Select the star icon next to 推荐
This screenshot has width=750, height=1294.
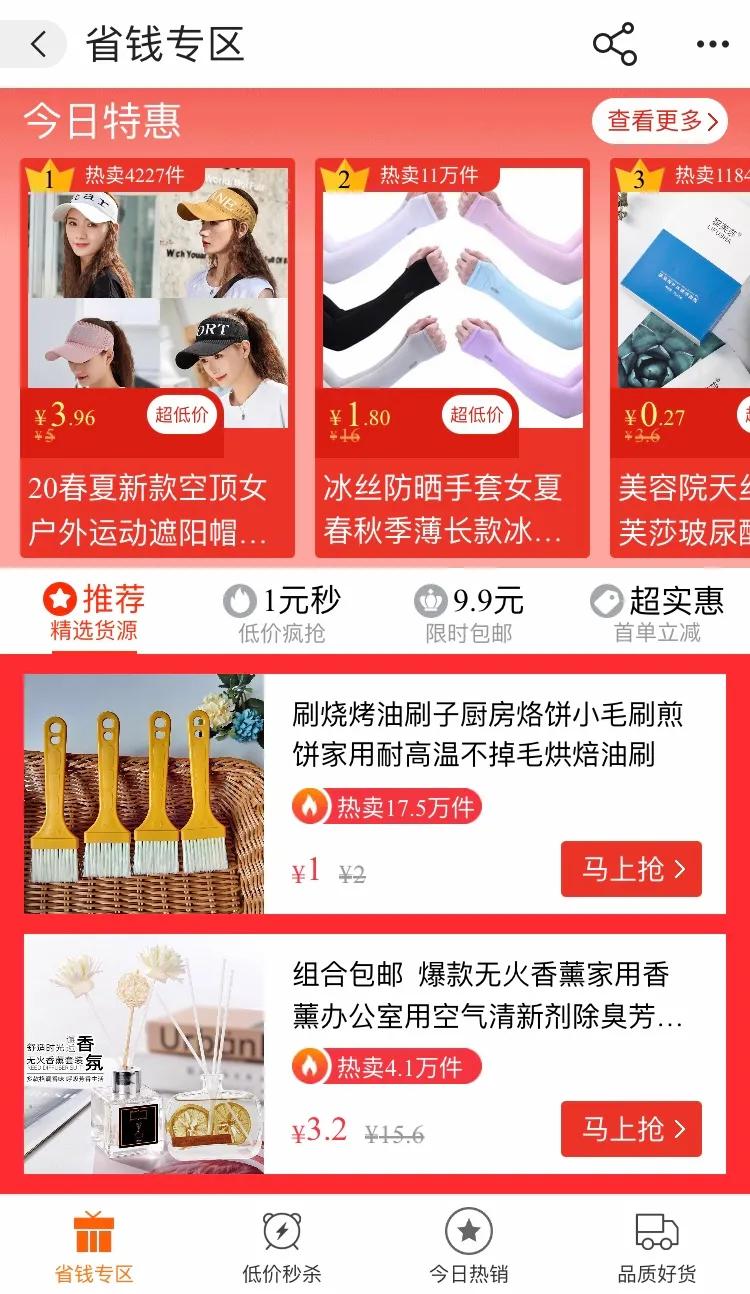click(x=62, y=600)
